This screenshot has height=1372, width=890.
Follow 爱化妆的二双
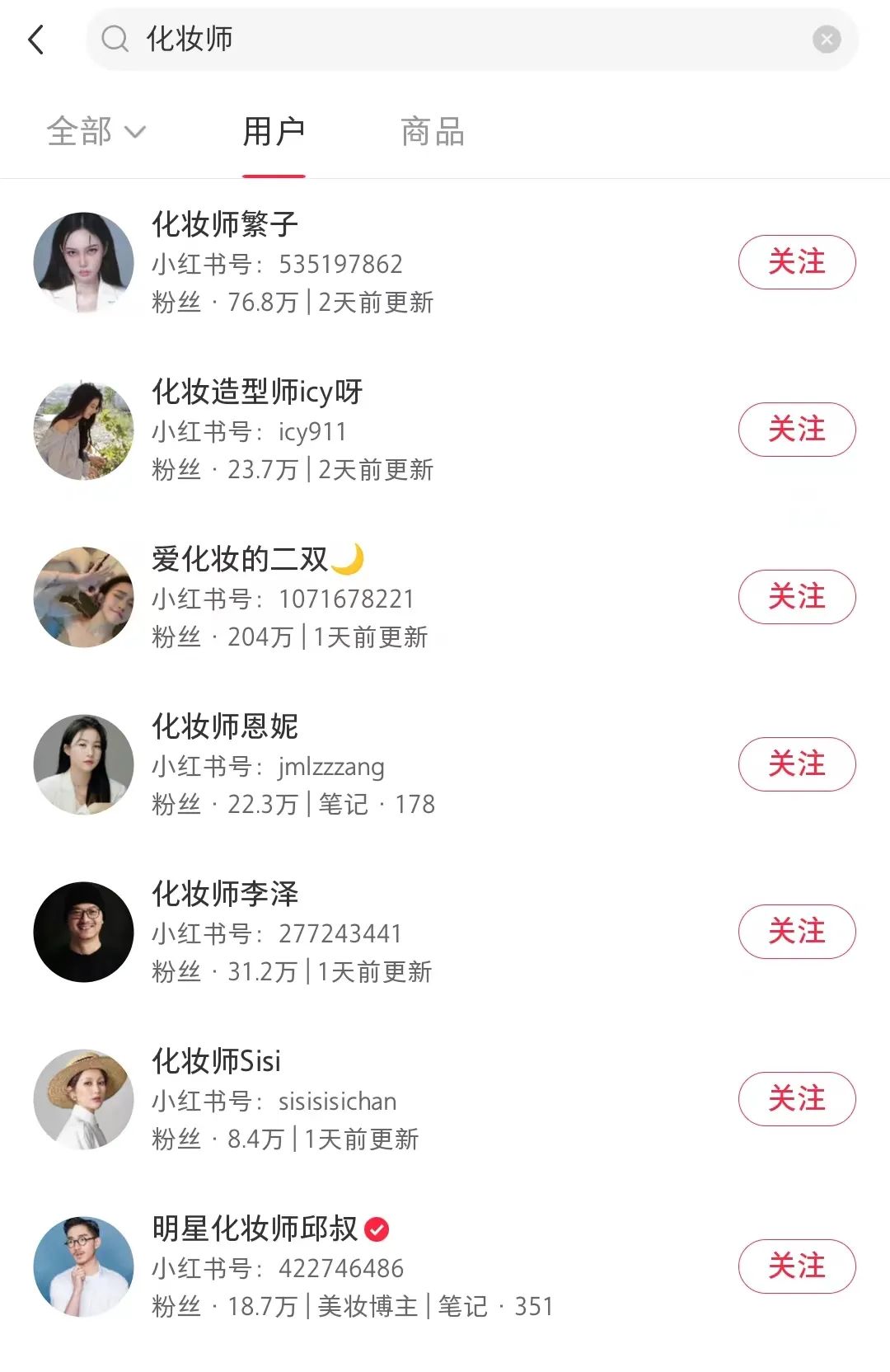click(x=796, y=597)
